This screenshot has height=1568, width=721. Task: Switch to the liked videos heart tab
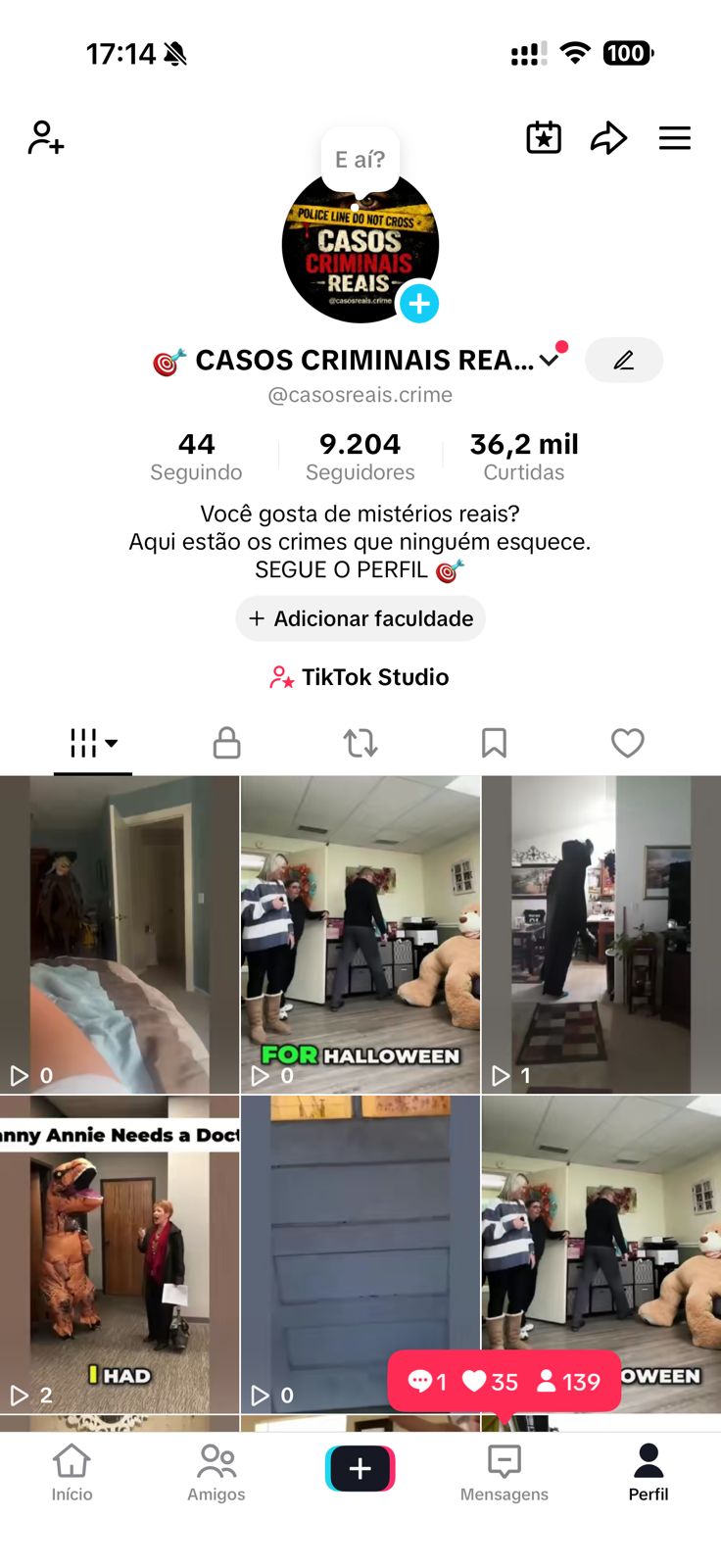[x=627, y=743]
